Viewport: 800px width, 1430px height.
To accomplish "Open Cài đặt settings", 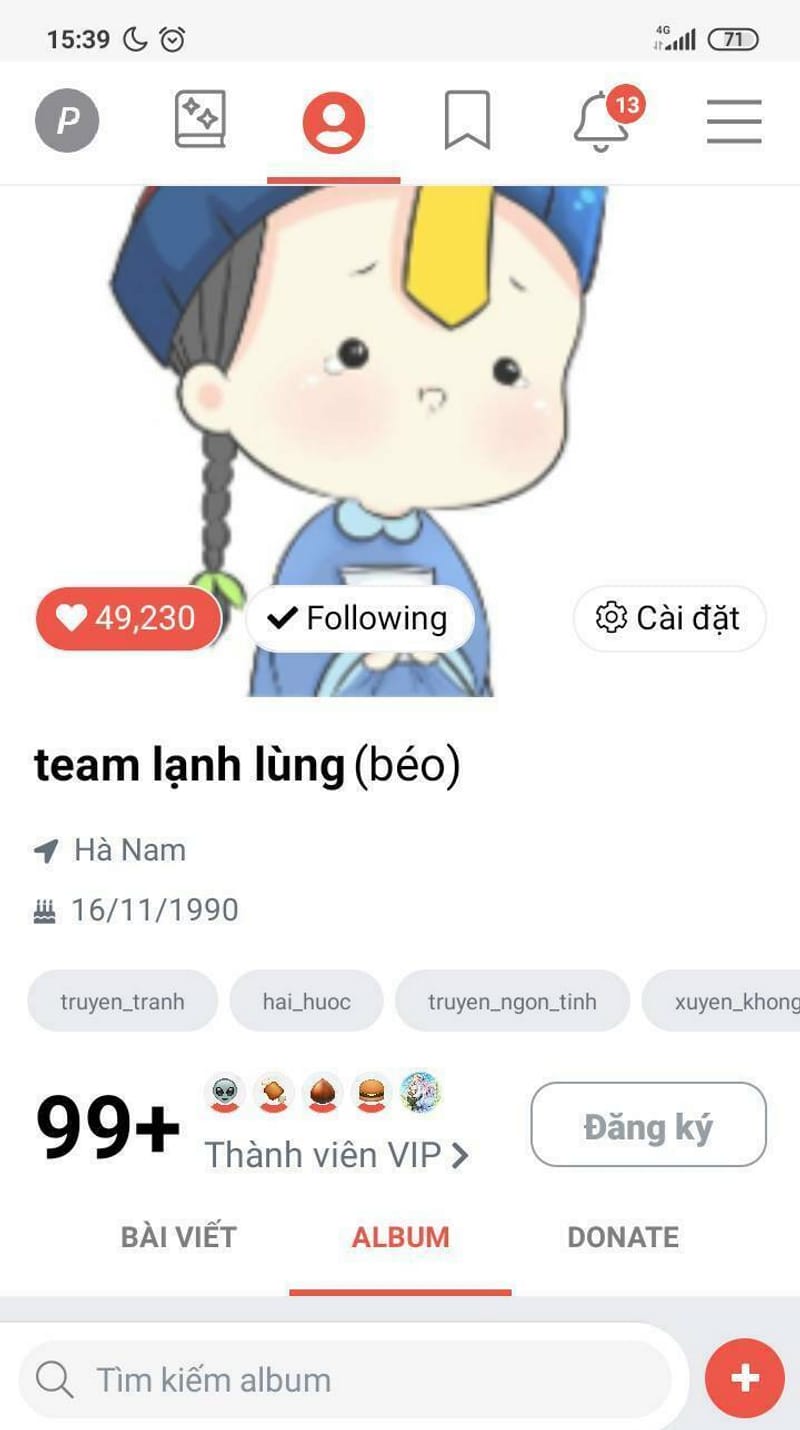I will click(669, 618).
